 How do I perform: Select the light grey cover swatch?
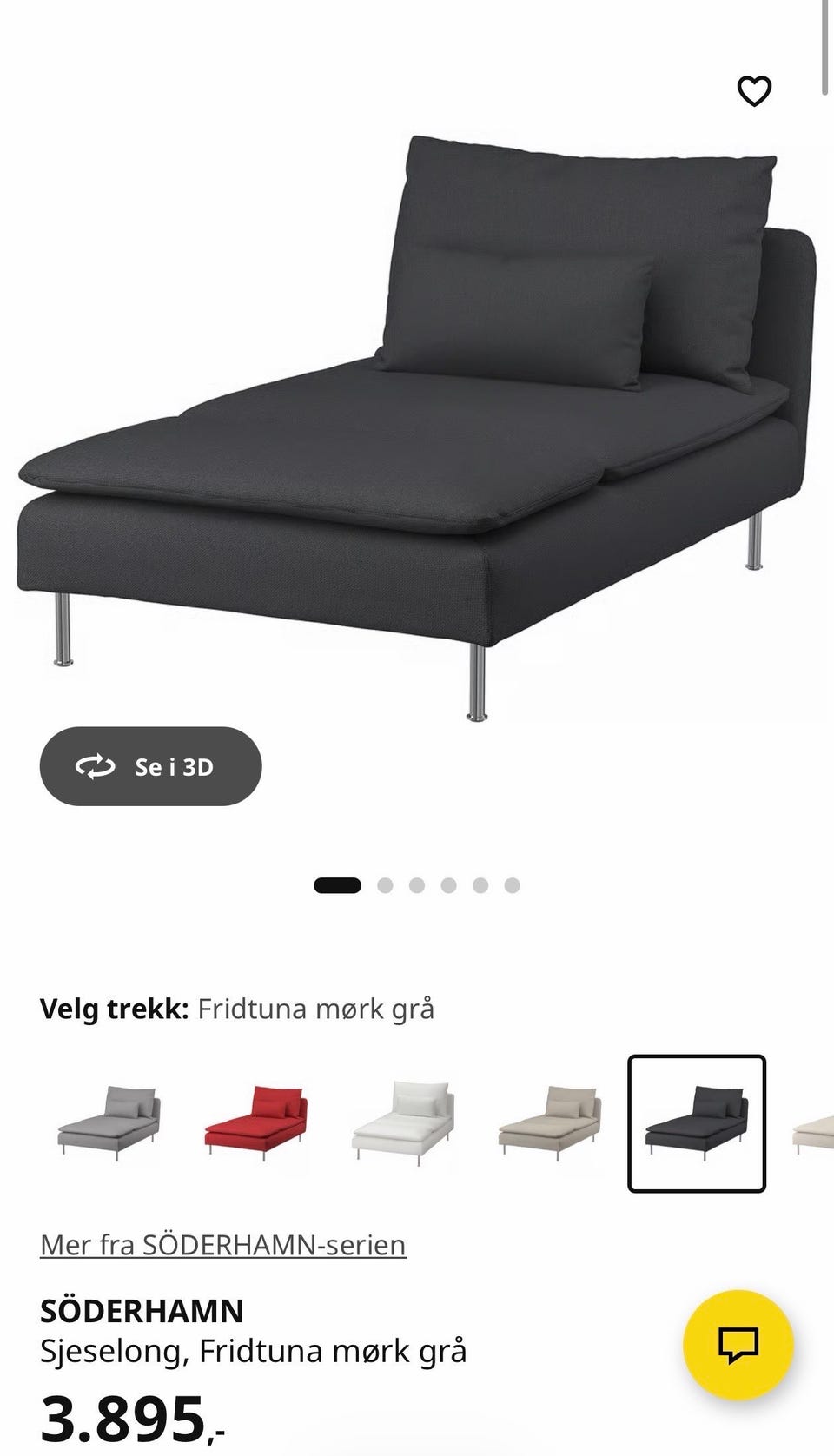(x=109, y=1122)
